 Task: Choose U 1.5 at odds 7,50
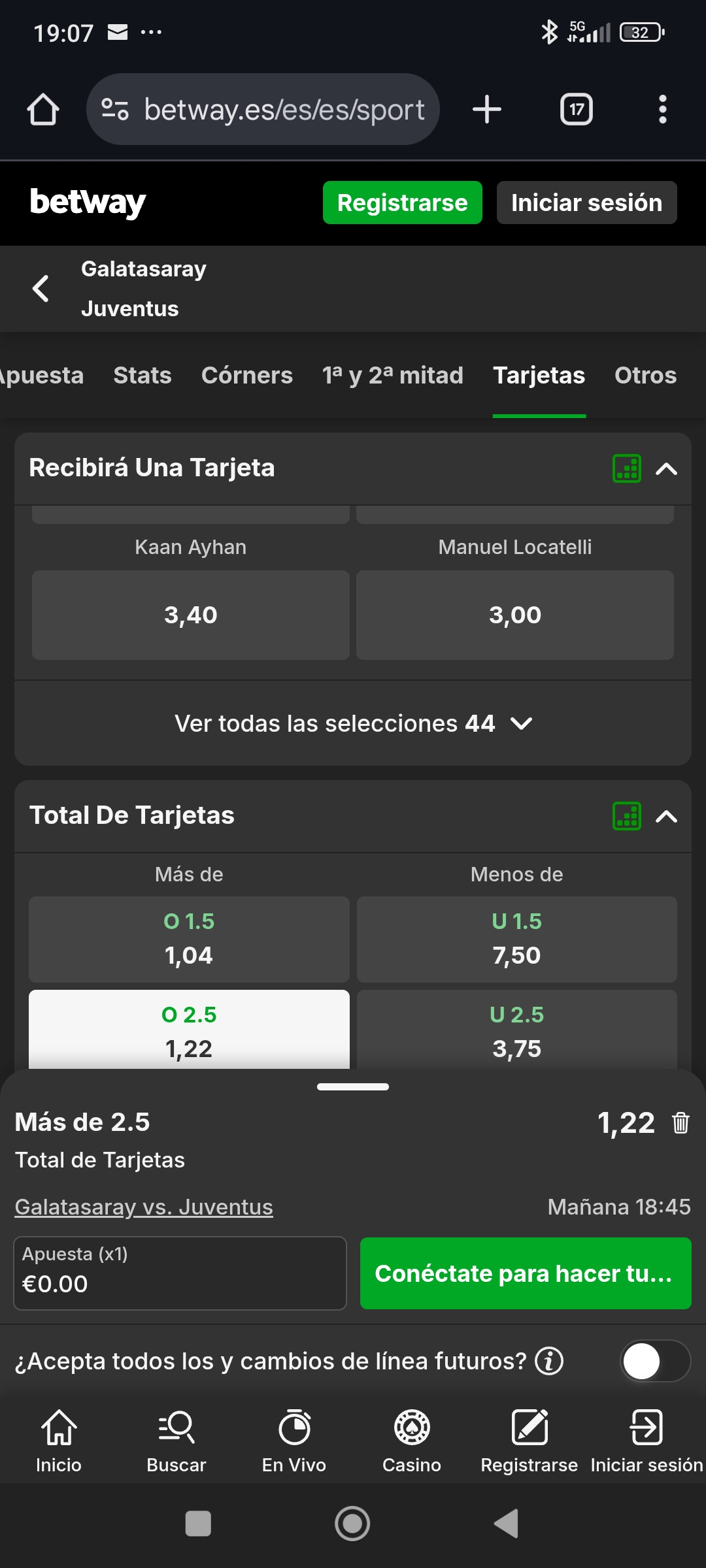pos(516,939)
